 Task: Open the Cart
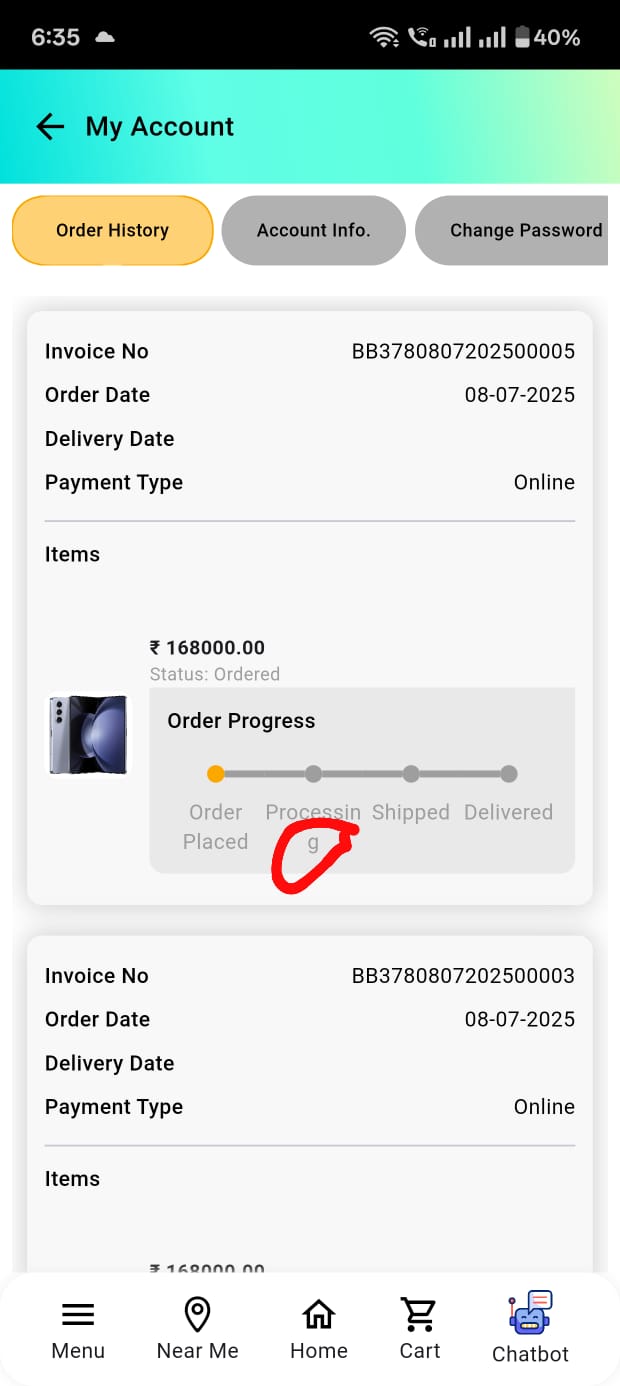pyautogui.click(x=420, y=1330)
